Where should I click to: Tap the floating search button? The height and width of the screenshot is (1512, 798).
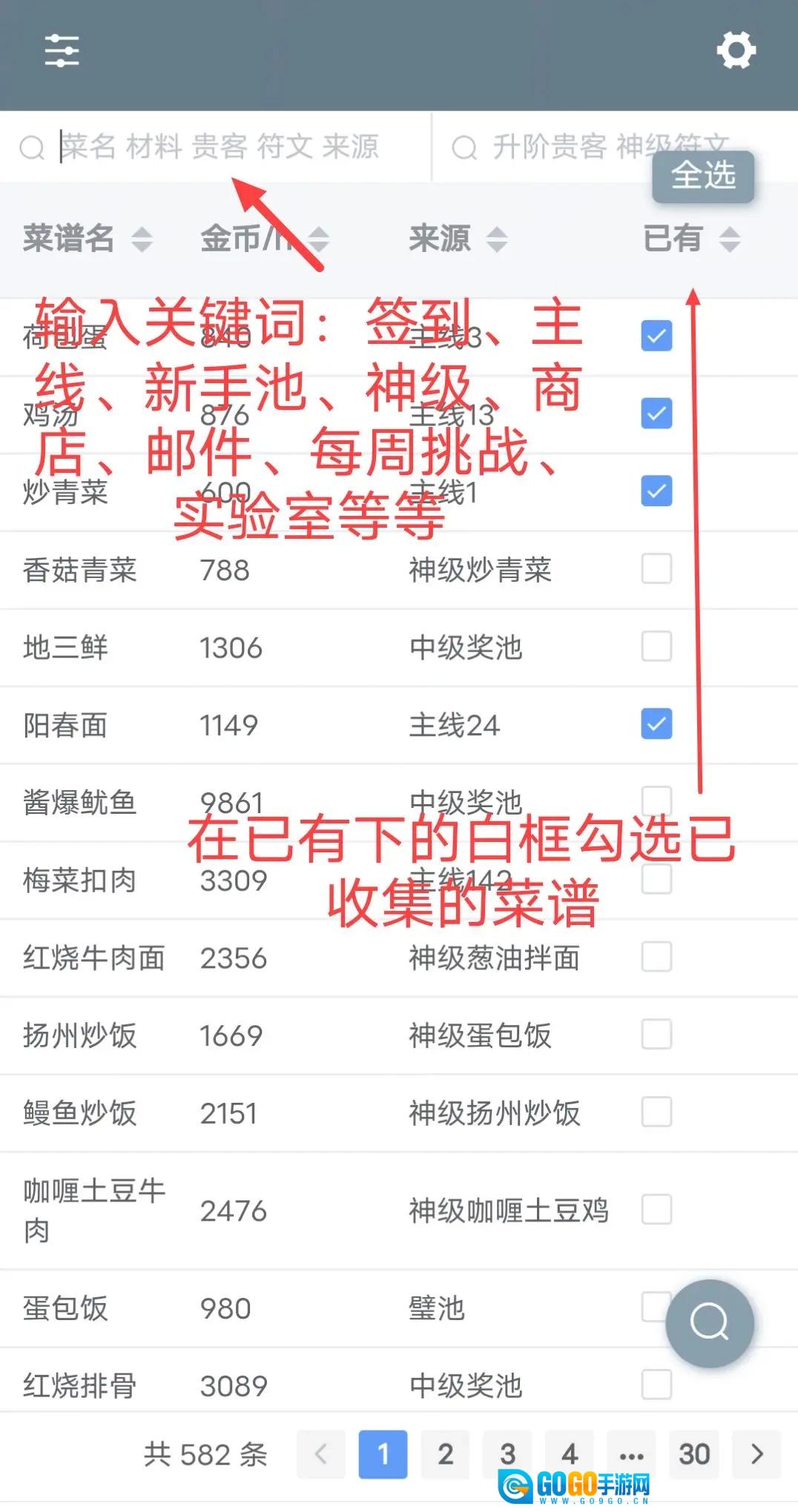pos(710,1323)
